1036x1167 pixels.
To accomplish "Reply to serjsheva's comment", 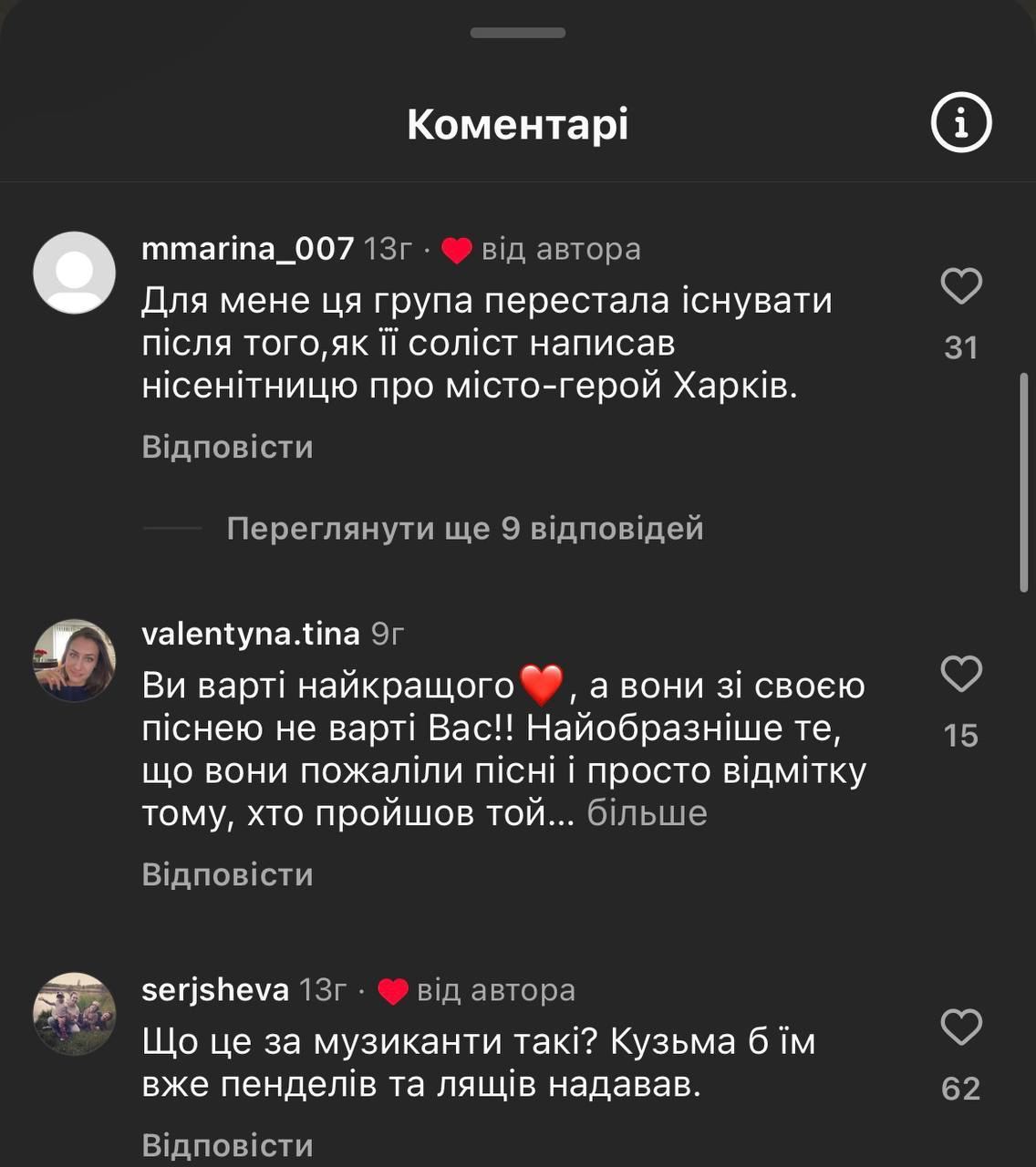I will pos(227,1145).
